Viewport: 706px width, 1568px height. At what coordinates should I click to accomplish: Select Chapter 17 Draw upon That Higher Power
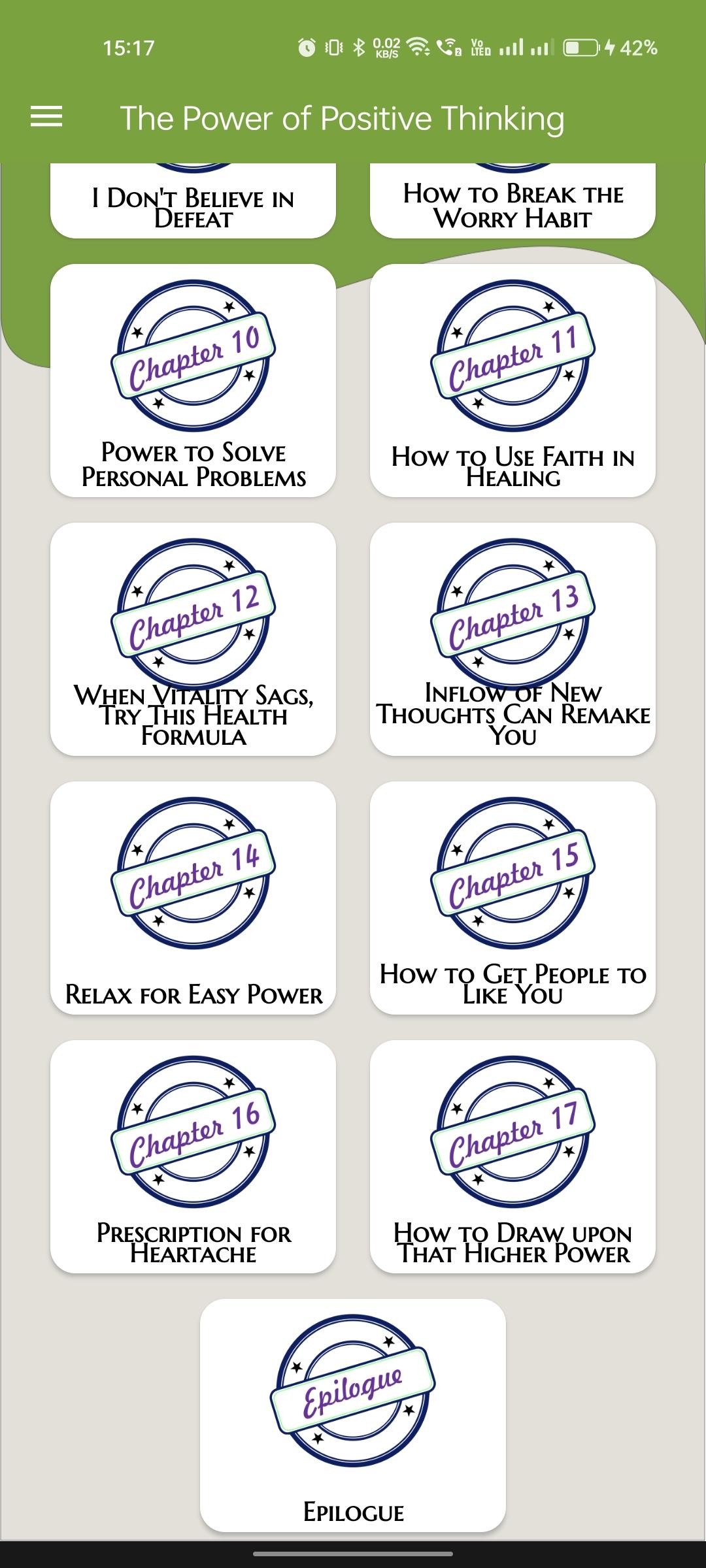(x=513, y=1156)
